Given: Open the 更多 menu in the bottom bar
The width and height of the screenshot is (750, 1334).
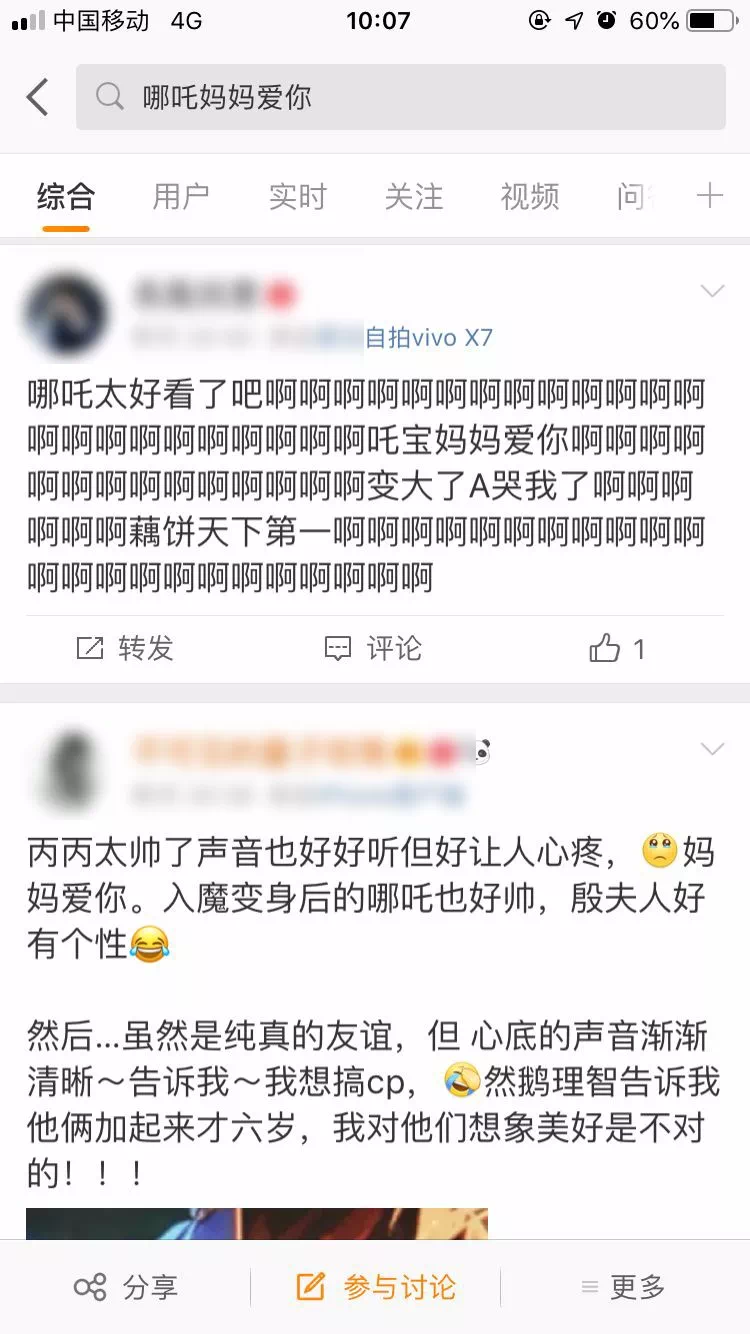Looking at the screenshot, I should click(622, 1287).
